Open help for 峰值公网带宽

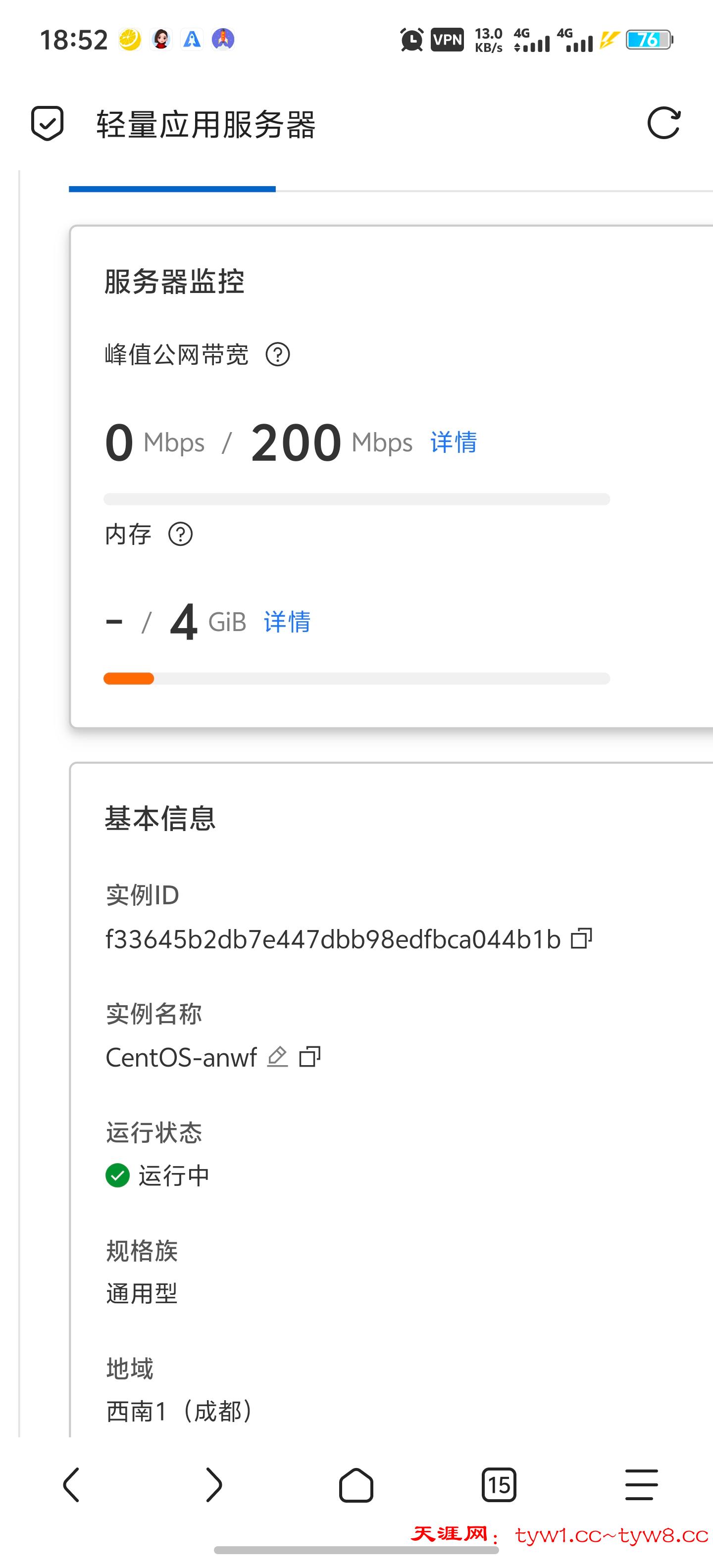tap(278, 354)
